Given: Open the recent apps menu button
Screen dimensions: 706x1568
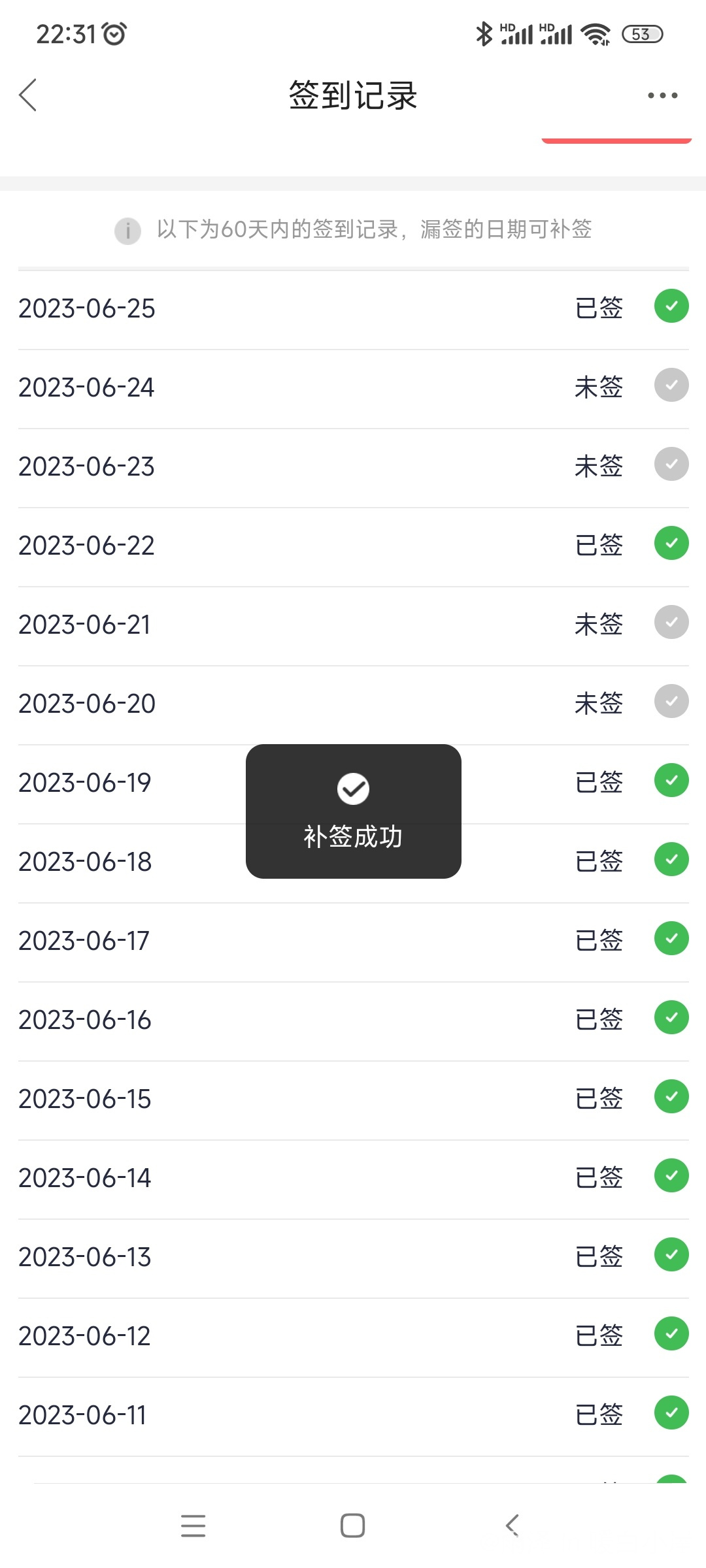Looking at the screenshot, I should click(x=193, y=1526).
